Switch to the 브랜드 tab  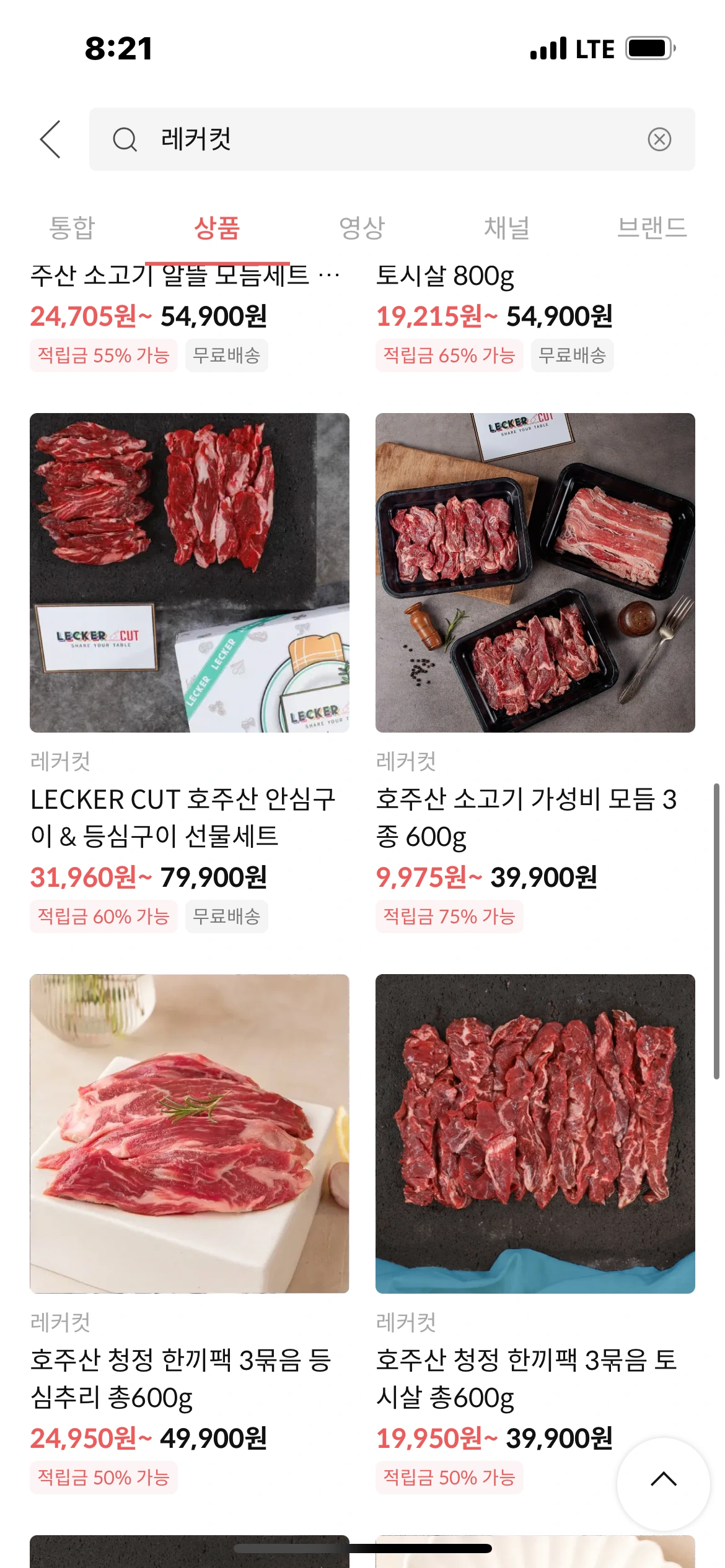[x=652, y=228]
